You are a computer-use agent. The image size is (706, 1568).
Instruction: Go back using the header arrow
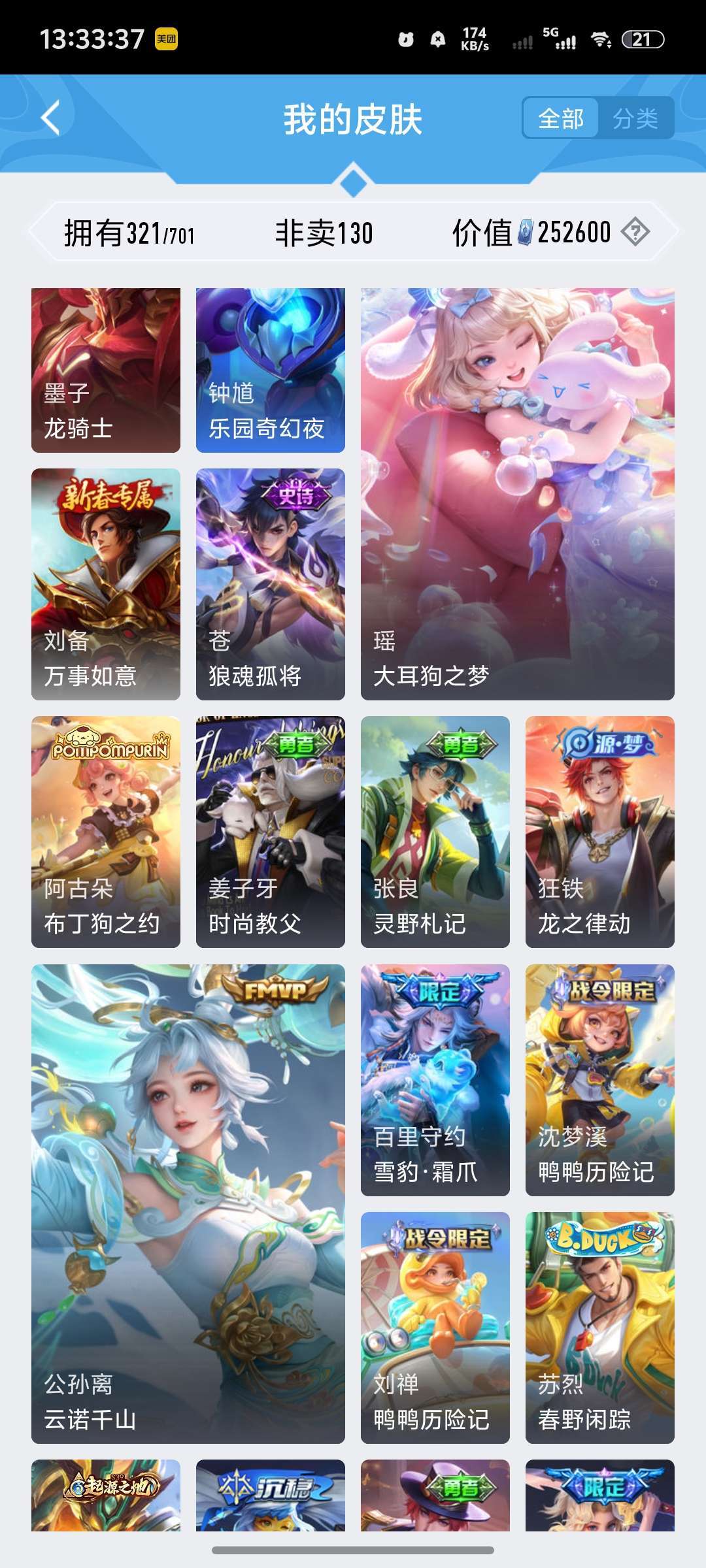[x=50, y=118]
